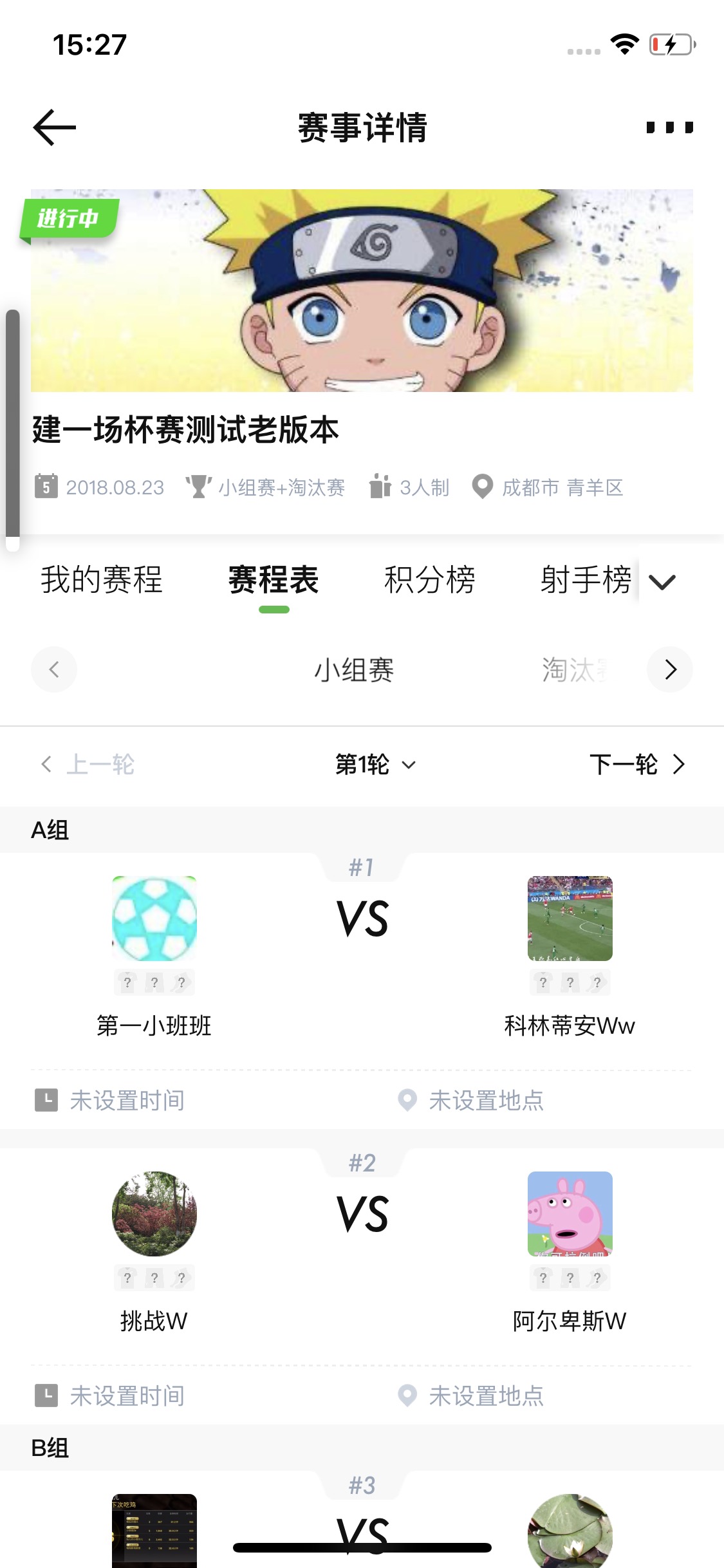
Task: Tap the right arrow in stage selector
Action: (670, 670)
